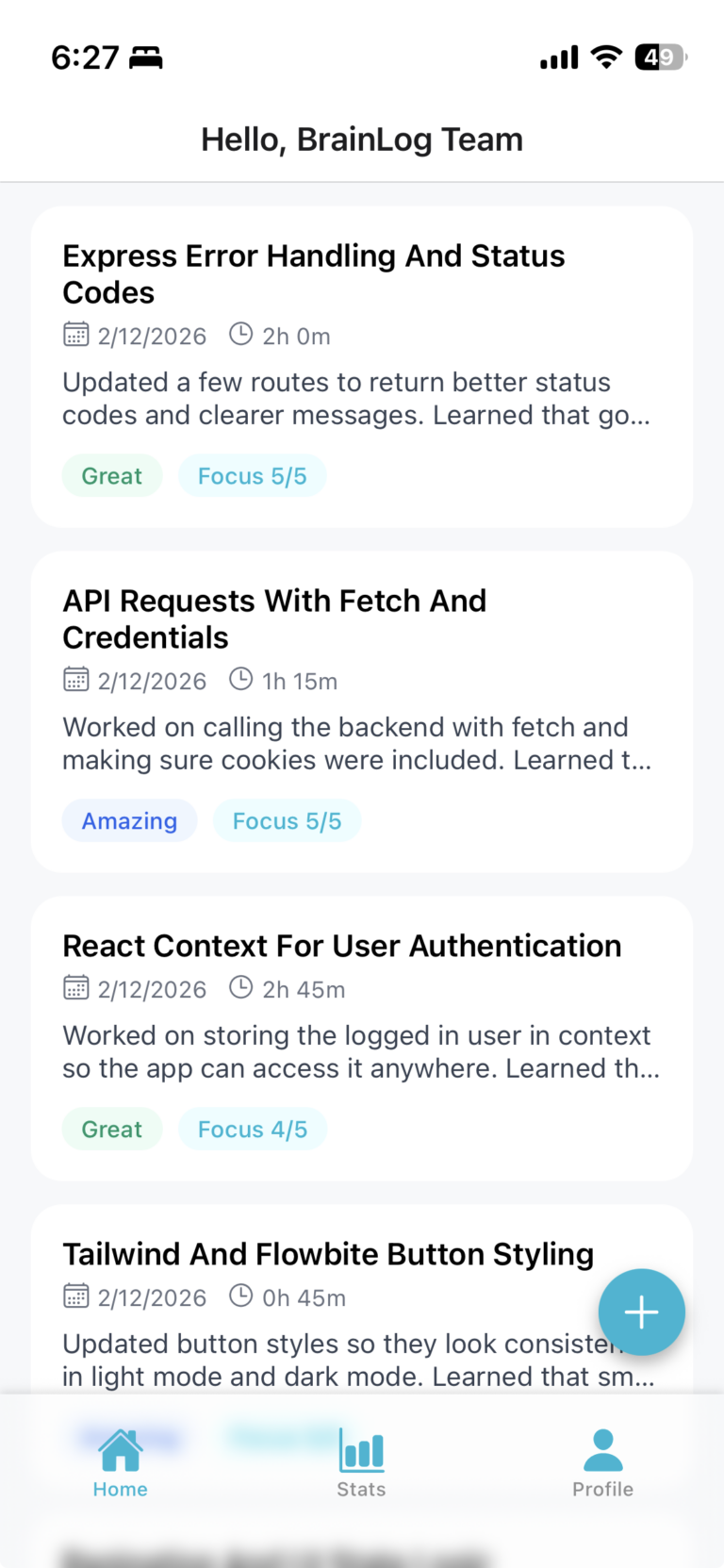Add a new log entry
This screenshot has height=1568, width=724.
[641, 1312]
